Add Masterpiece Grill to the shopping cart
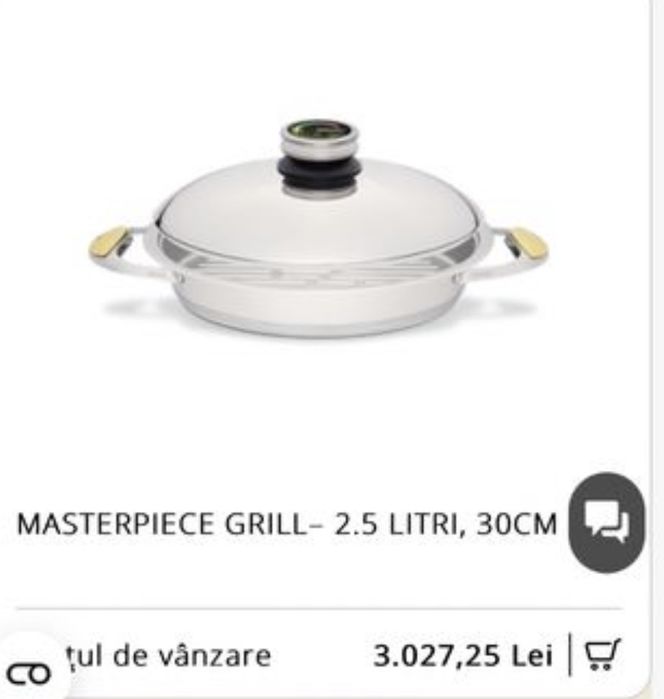664x699 pixels. click(x=602, y=657)
